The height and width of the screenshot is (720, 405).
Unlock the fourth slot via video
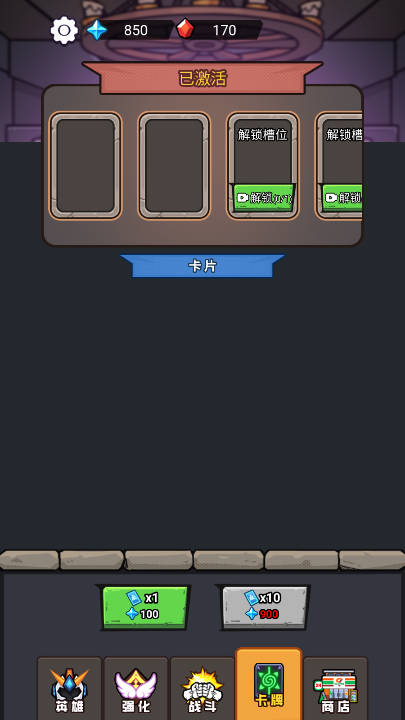pyautogui.click(x=342, y=198)
